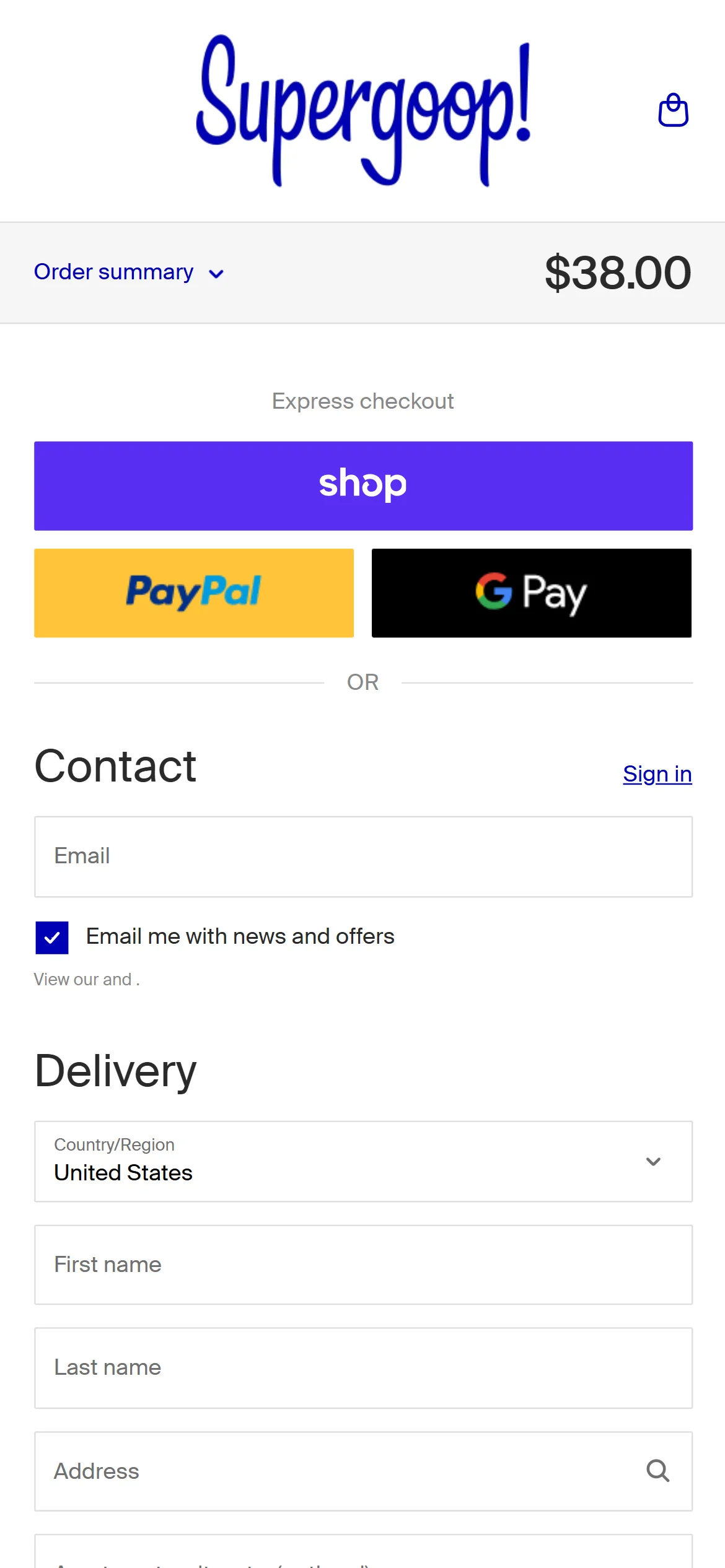This screenshot has width=725, height=1568.
Task: Open the Country/Region dropdown
Action: pos(363,1161)
